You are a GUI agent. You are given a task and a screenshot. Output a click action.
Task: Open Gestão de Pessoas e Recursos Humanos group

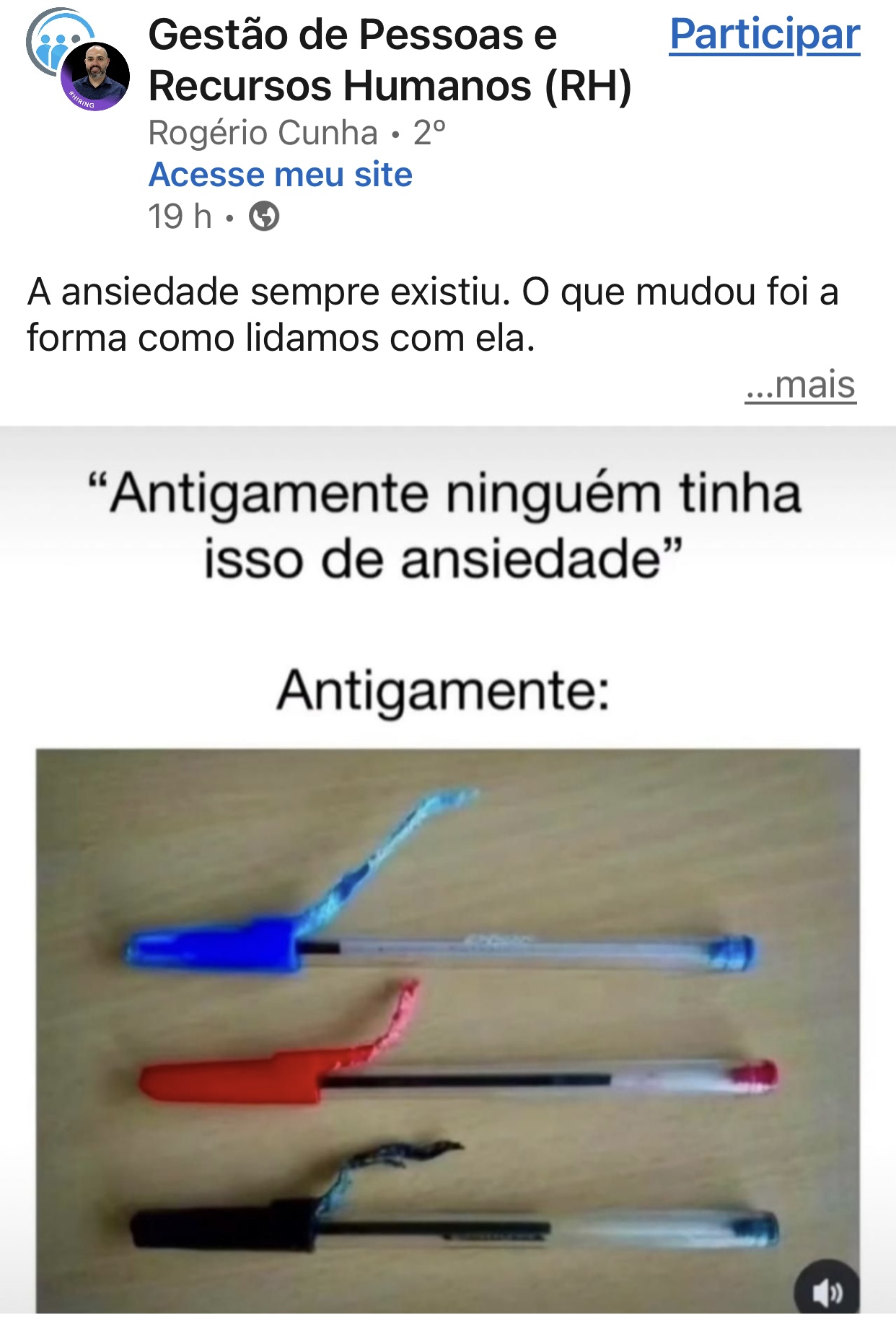coord(388,60)
